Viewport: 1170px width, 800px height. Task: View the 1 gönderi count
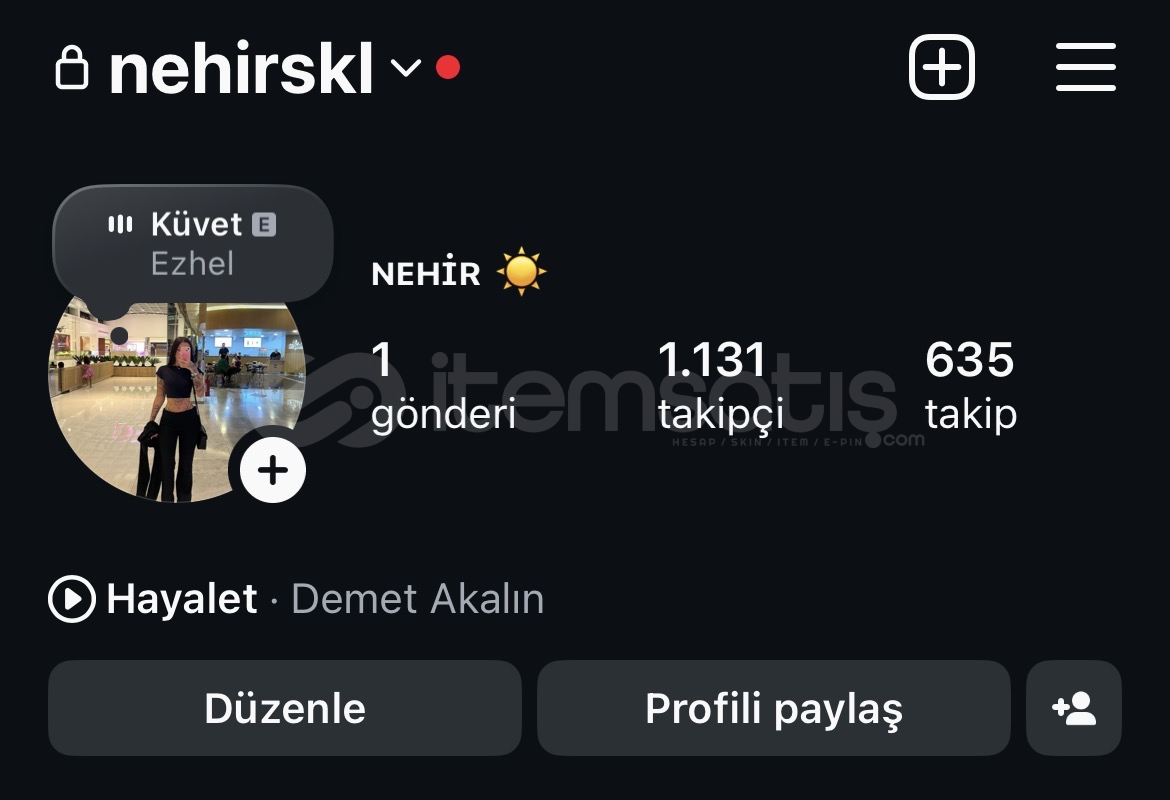443,385
